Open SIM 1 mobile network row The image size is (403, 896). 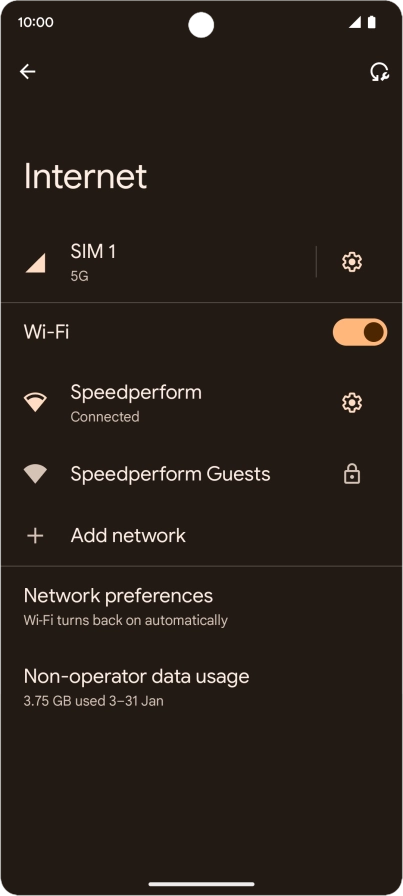(x=158, y=262)
